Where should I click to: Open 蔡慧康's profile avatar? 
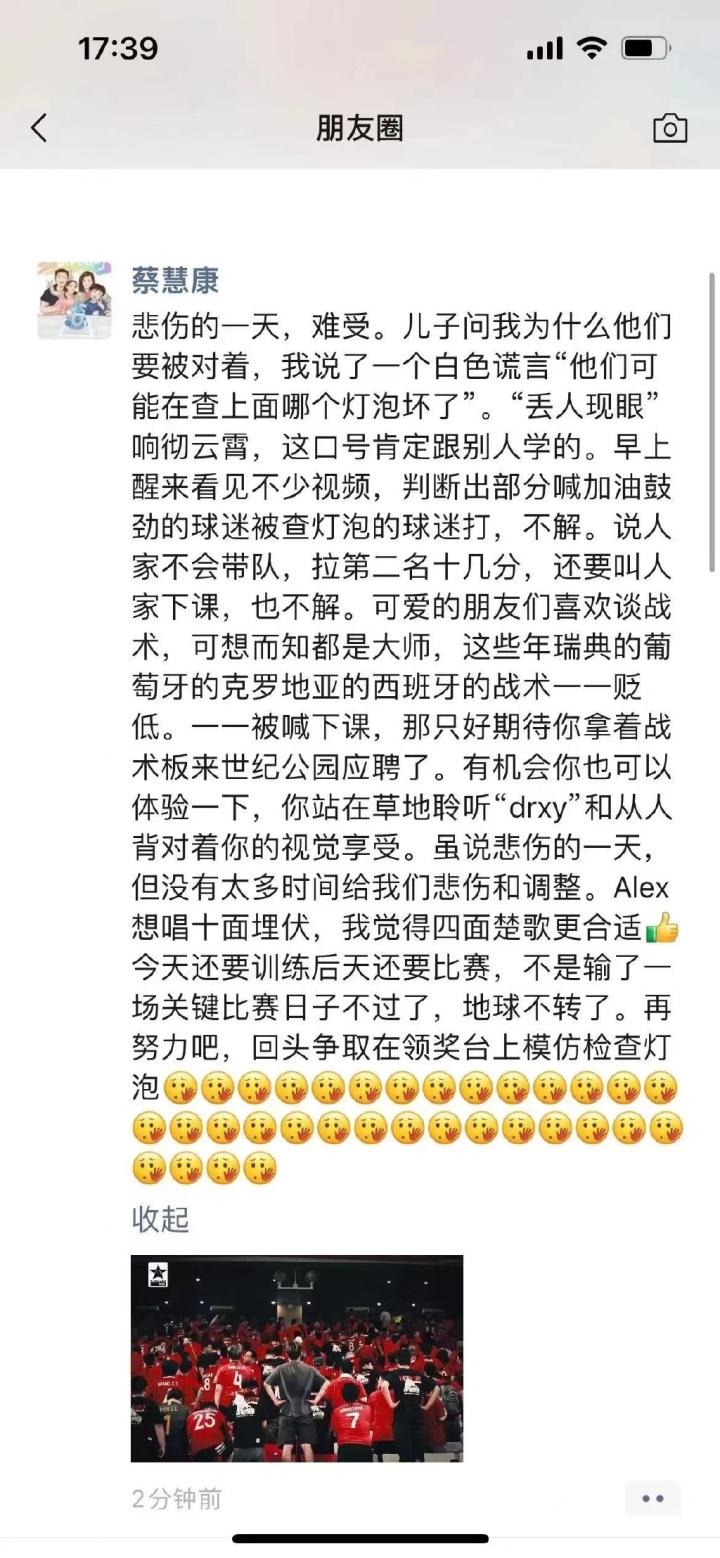click(74, 300)
